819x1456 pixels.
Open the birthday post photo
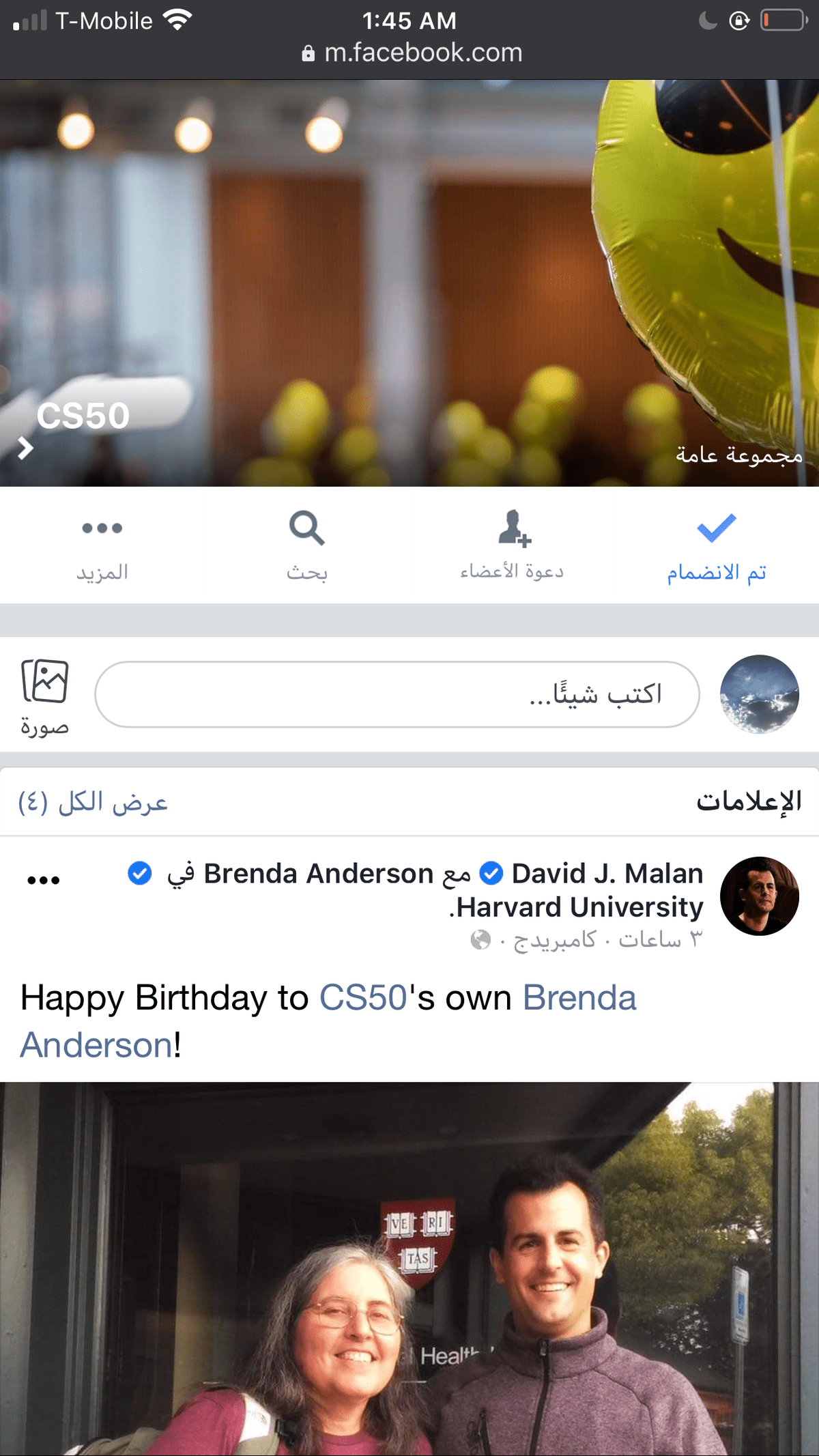click(409, 1270)
